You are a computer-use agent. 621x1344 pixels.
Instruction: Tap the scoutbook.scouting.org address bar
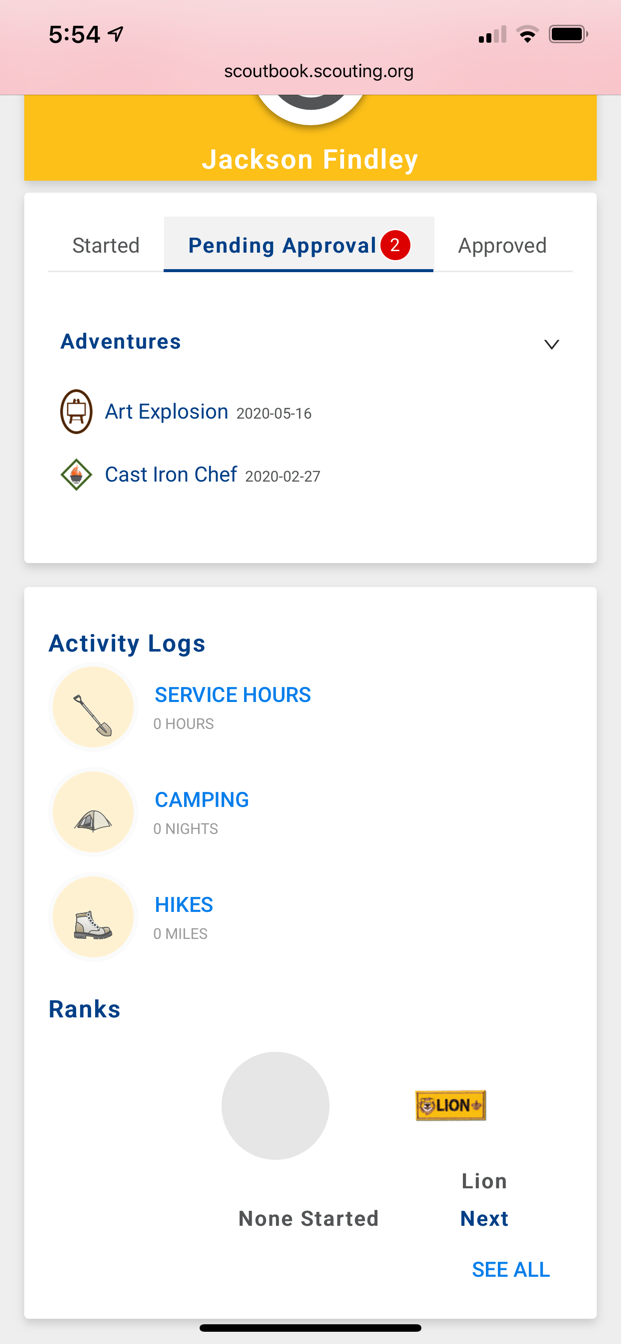(x=318, y=71)
